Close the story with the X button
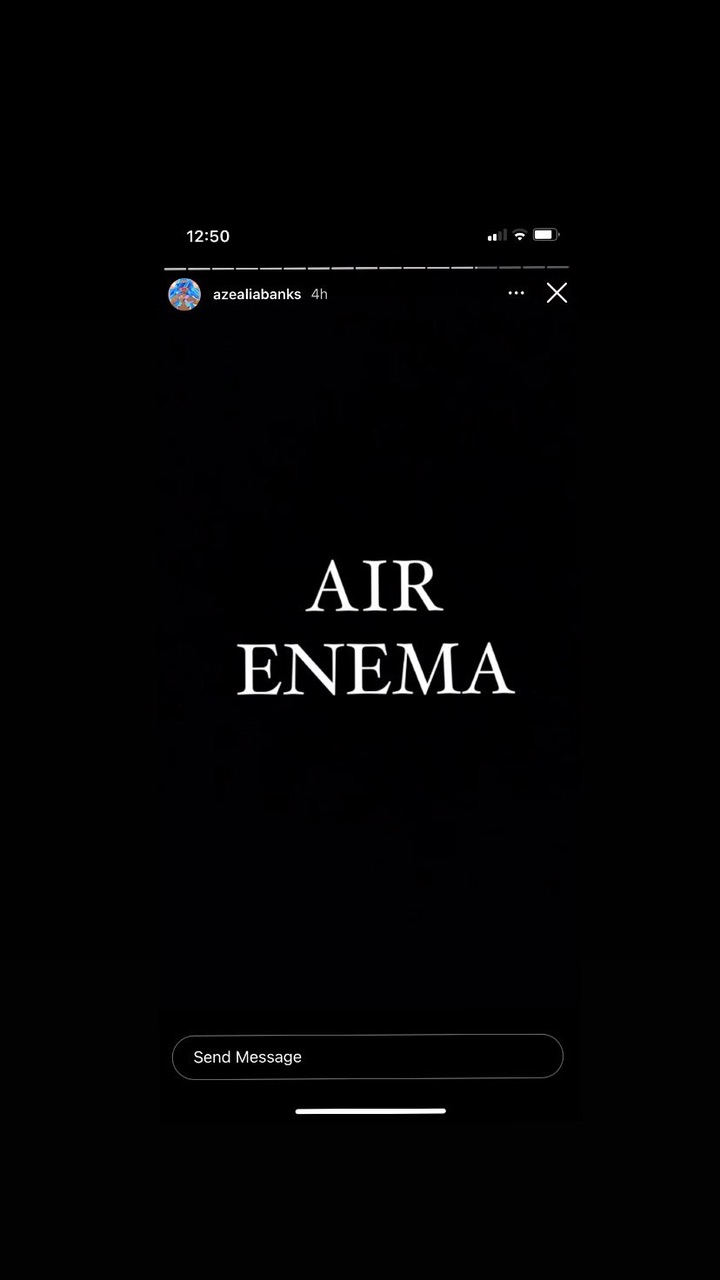Screen dimensions: 720x1280 [x=557, y=293]
